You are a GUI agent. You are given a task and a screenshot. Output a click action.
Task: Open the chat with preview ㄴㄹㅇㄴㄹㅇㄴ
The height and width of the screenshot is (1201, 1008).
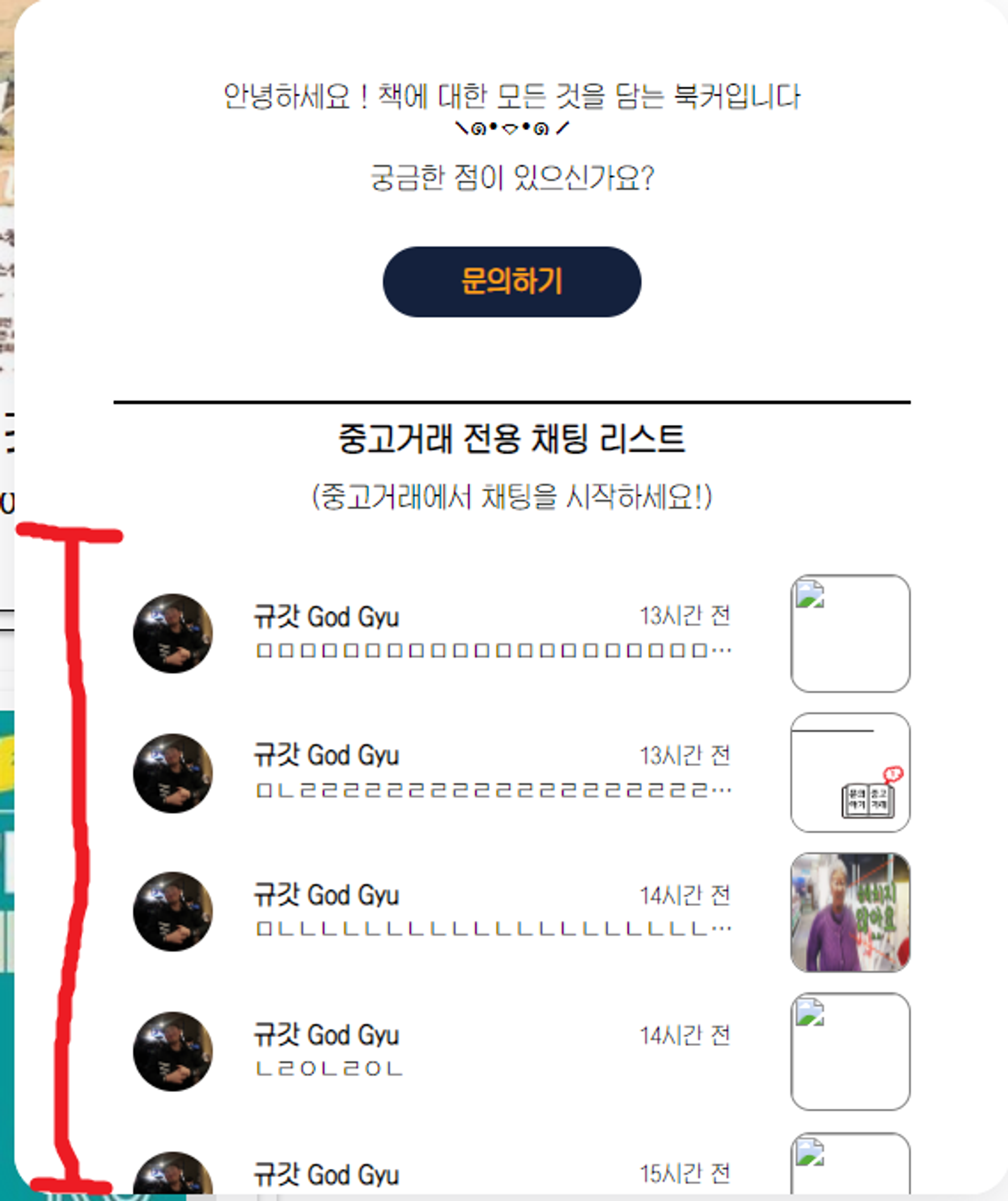pos(492,1051)
